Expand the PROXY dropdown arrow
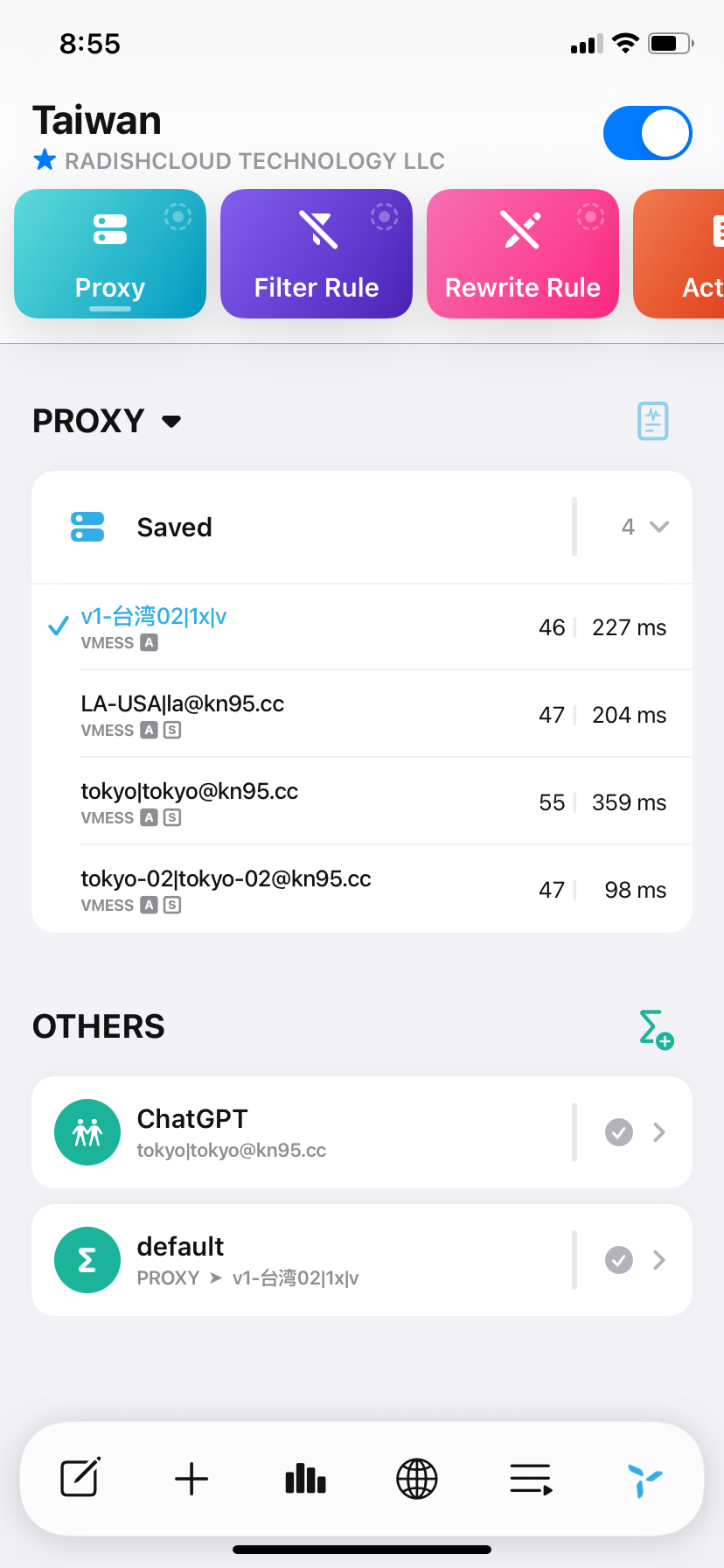The height and width of the screenshot is (1568, 724). (171, 422)
